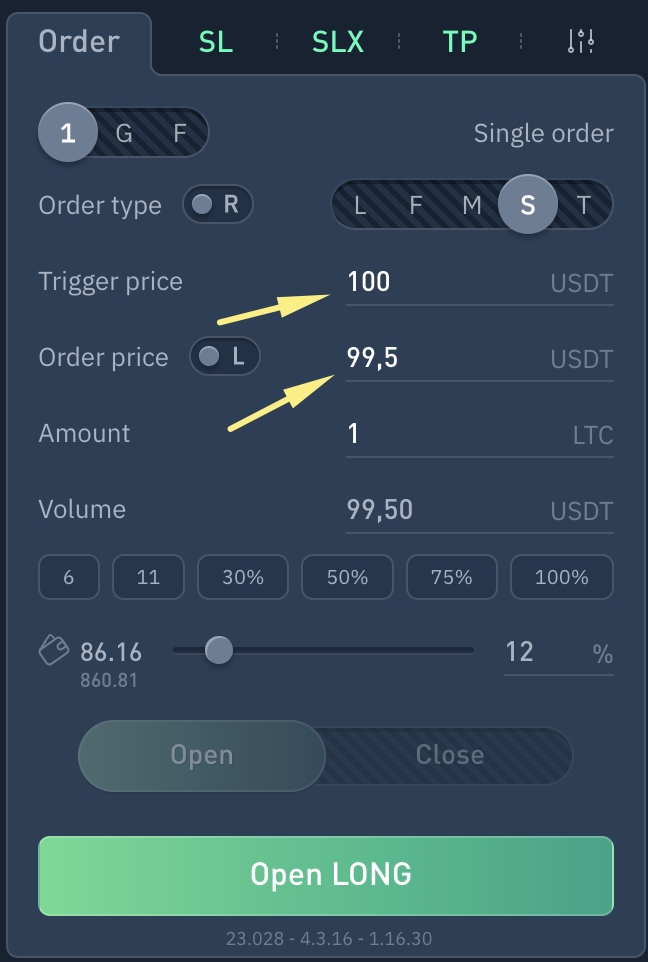Choose the T order type
Image resolution: width=648 pixels, height=962 pixels.
584,206
